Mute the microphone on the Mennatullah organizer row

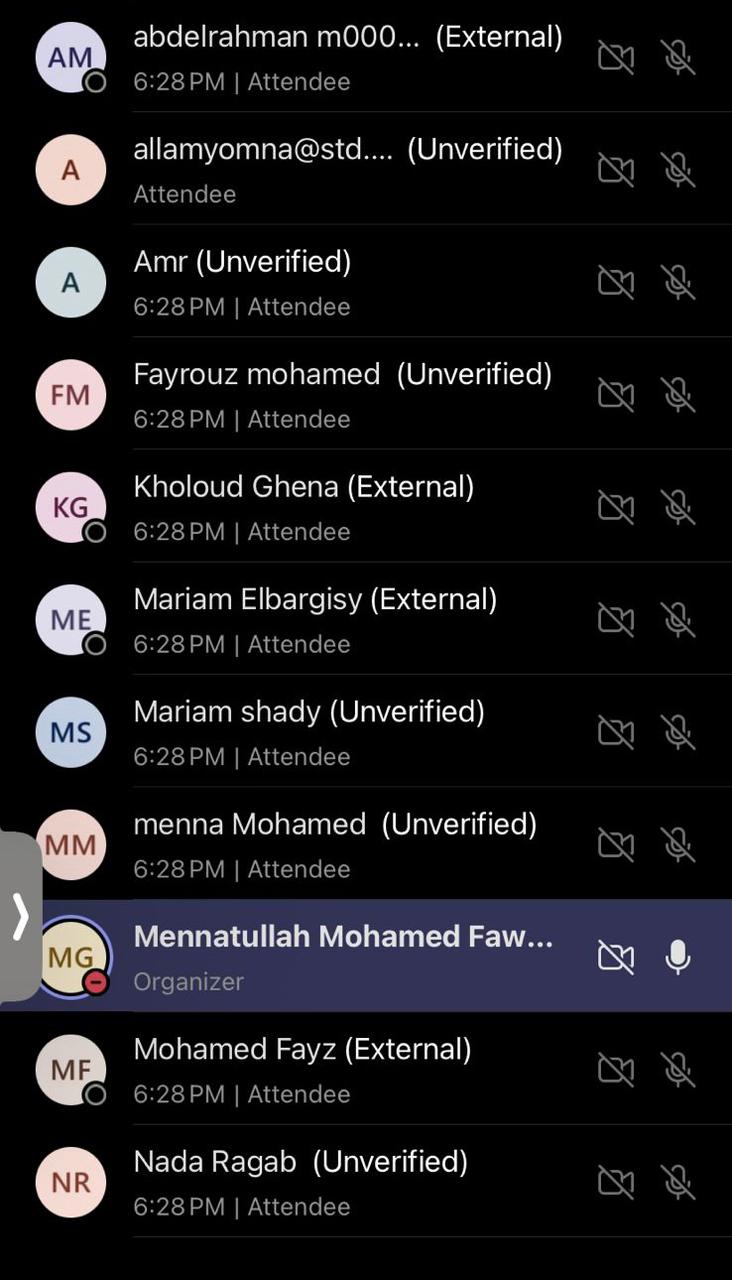pyautogui.click(x=678, y=957)
